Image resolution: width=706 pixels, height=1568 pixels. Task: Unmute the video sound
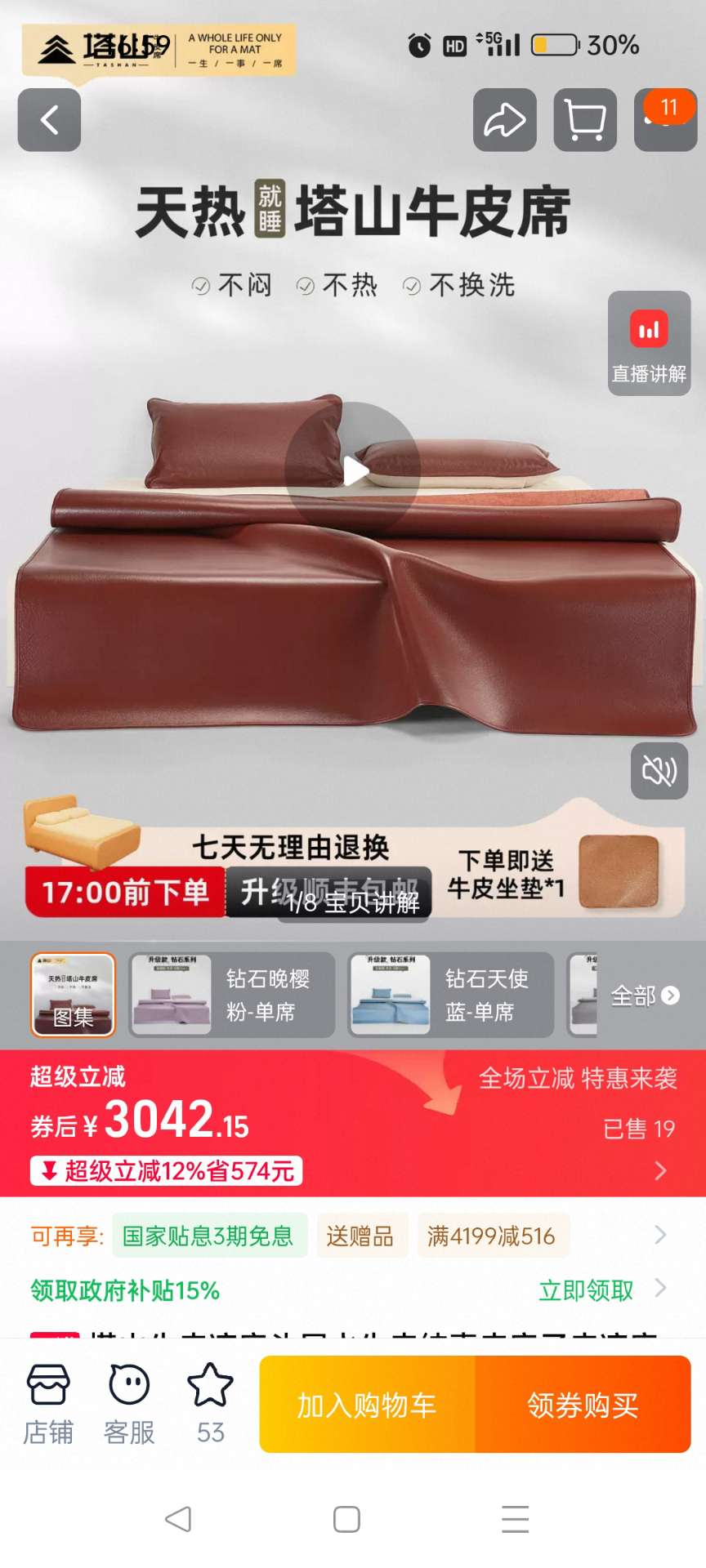(x=659, y=770)
